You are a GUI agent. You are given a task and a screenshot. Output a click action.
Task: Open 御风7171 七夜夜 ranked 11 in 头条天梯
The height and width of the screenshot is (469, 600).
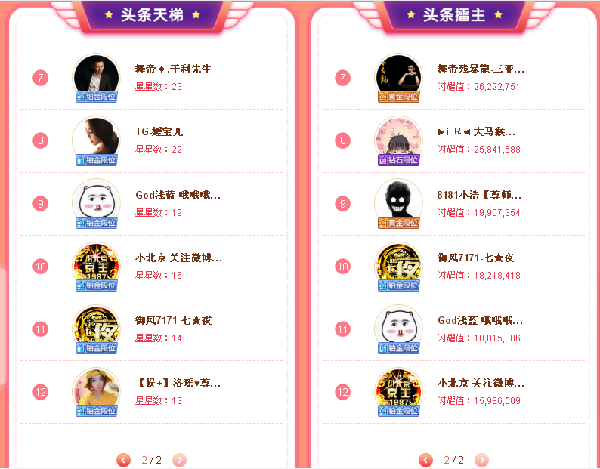point(173,320)
